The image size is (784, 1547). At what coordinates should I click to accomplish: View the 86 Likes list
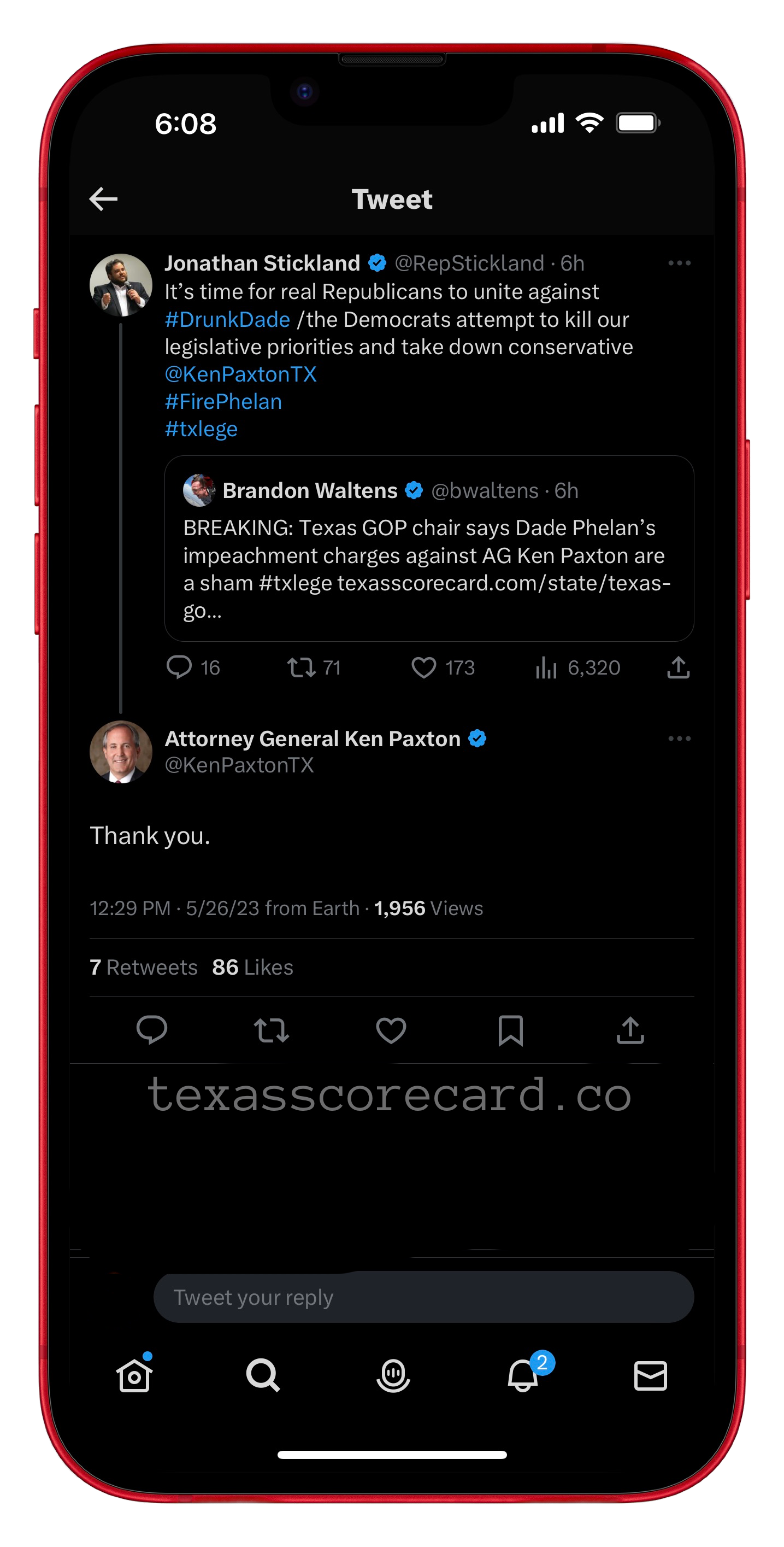[x=253, y=968]
